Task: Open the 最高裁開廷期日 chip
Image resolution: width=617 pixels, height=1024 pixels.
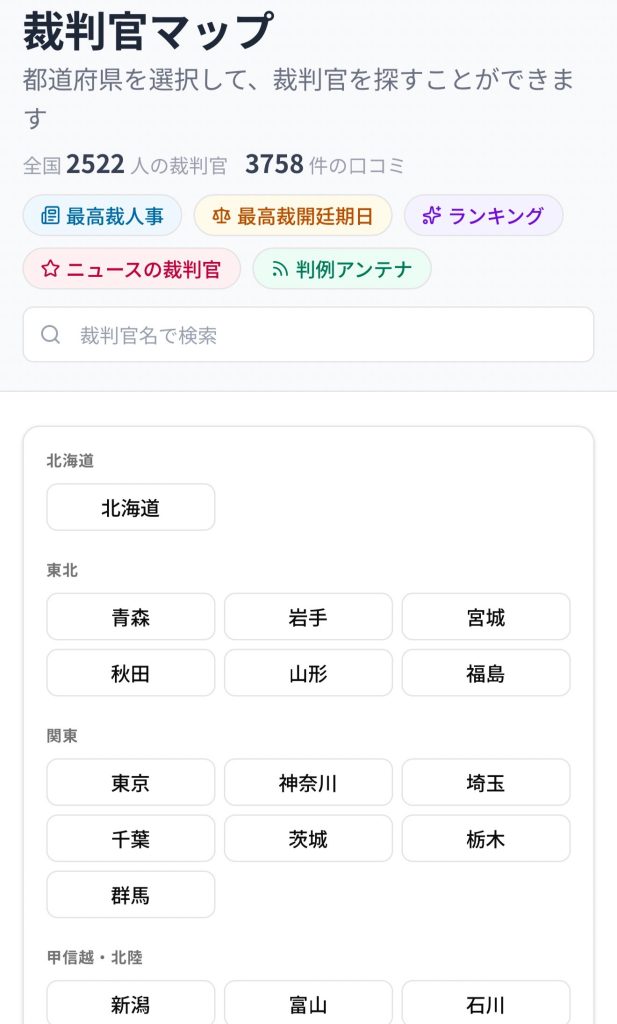Action: pyautogui.click(x=292, y=216)
